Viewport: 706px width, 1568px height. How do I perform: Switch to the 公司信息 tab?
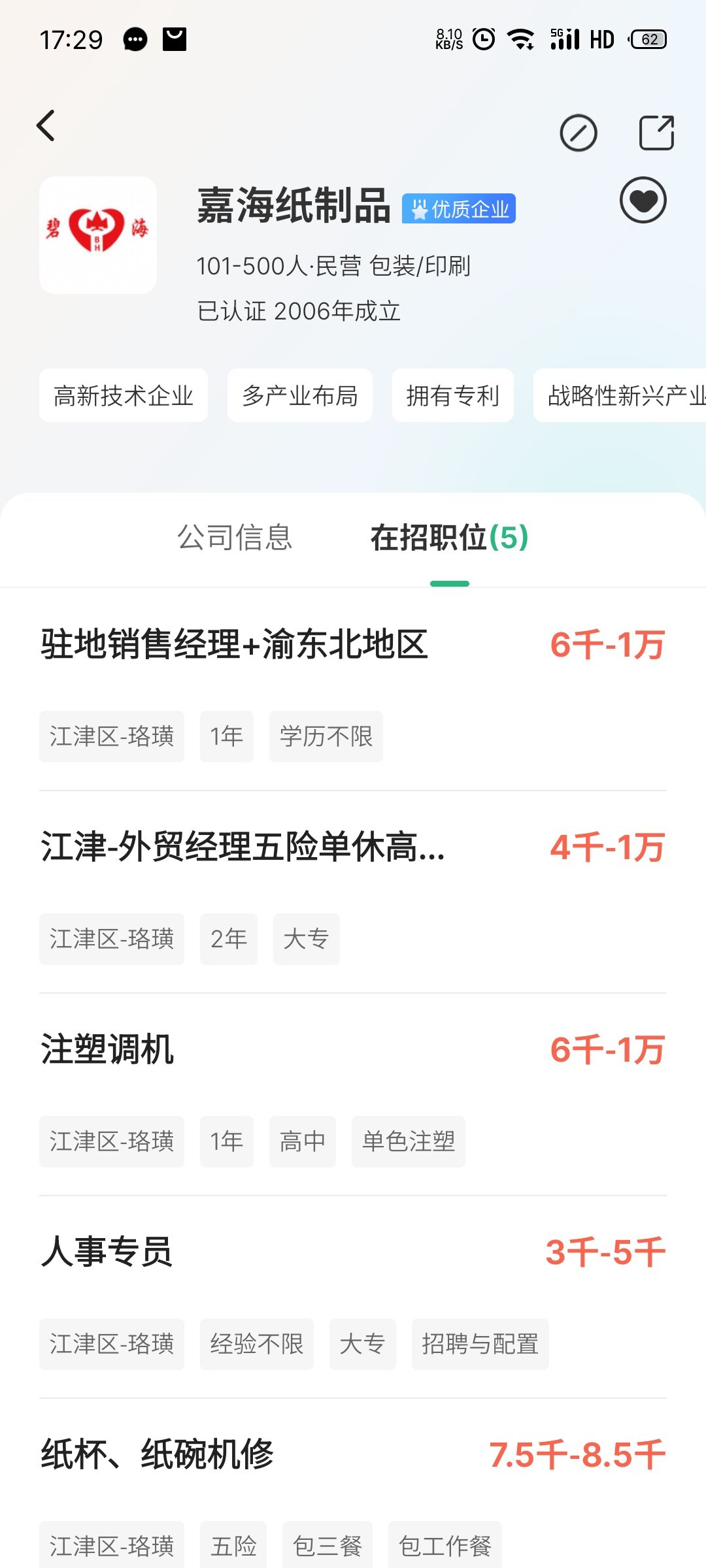[235, 538]
